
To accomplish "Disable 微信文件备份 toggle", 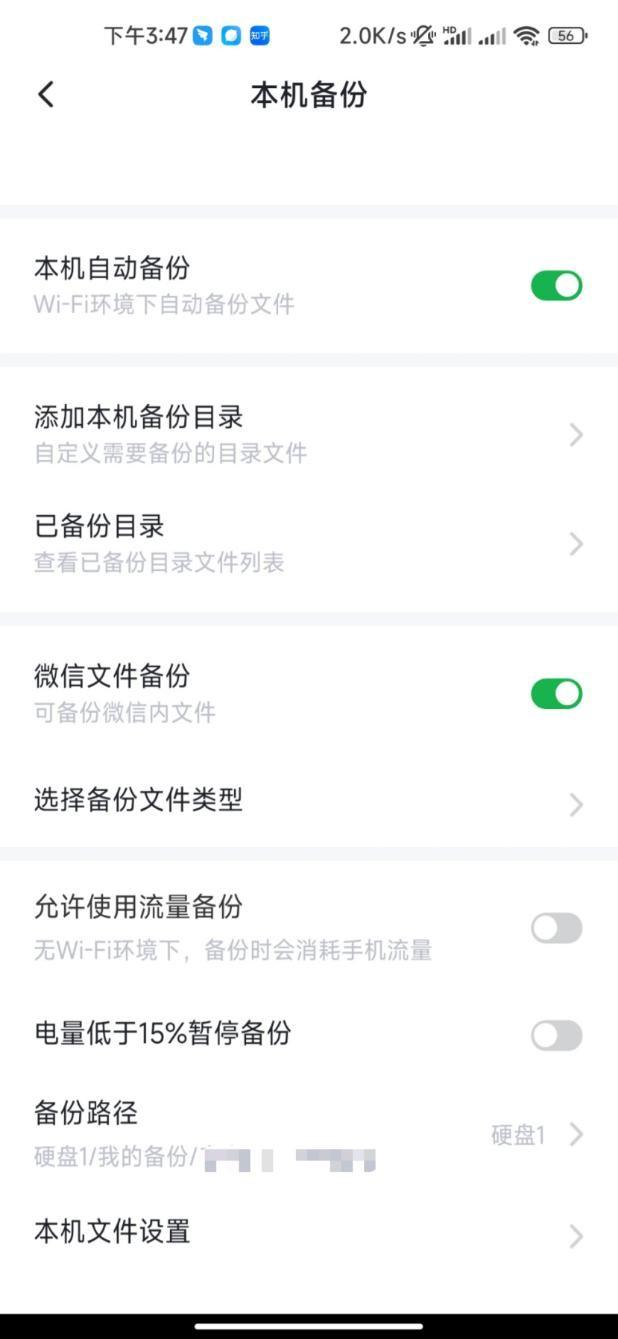I will click(556, 693).
